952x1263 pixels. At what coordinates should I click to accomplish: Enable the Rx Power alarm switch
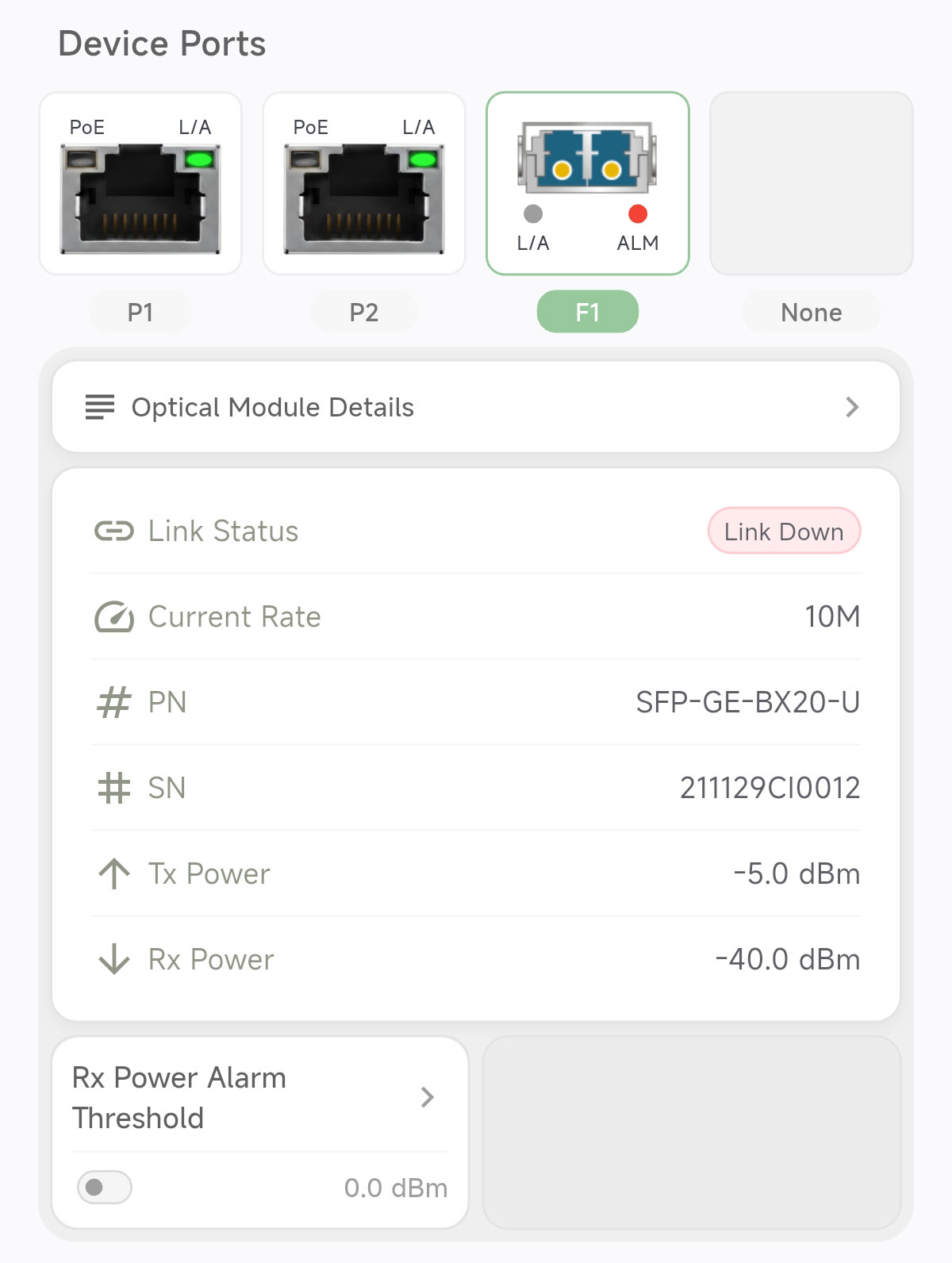coord(105,1187)
